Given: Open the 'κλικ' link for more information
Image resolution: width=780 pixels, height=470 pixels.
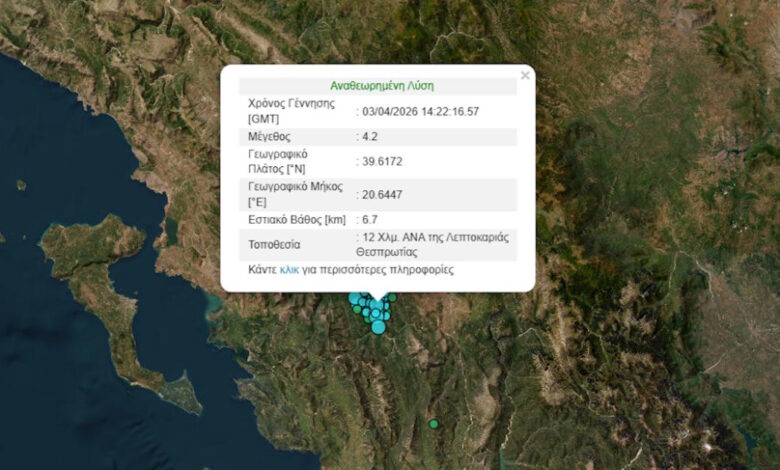Looking at the screenshot, I should click(289, 270).
